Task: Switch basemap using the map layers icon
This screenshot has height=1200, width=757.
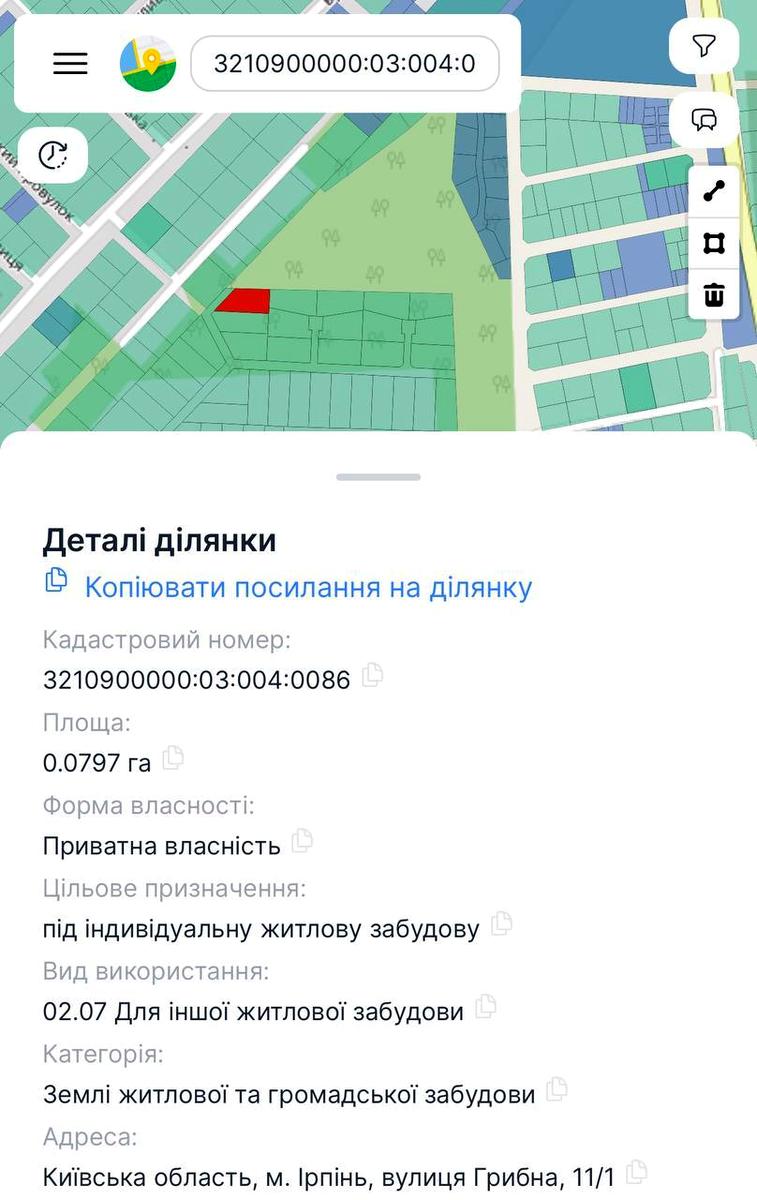Action: pyautogui.click(x=146, y=64)
